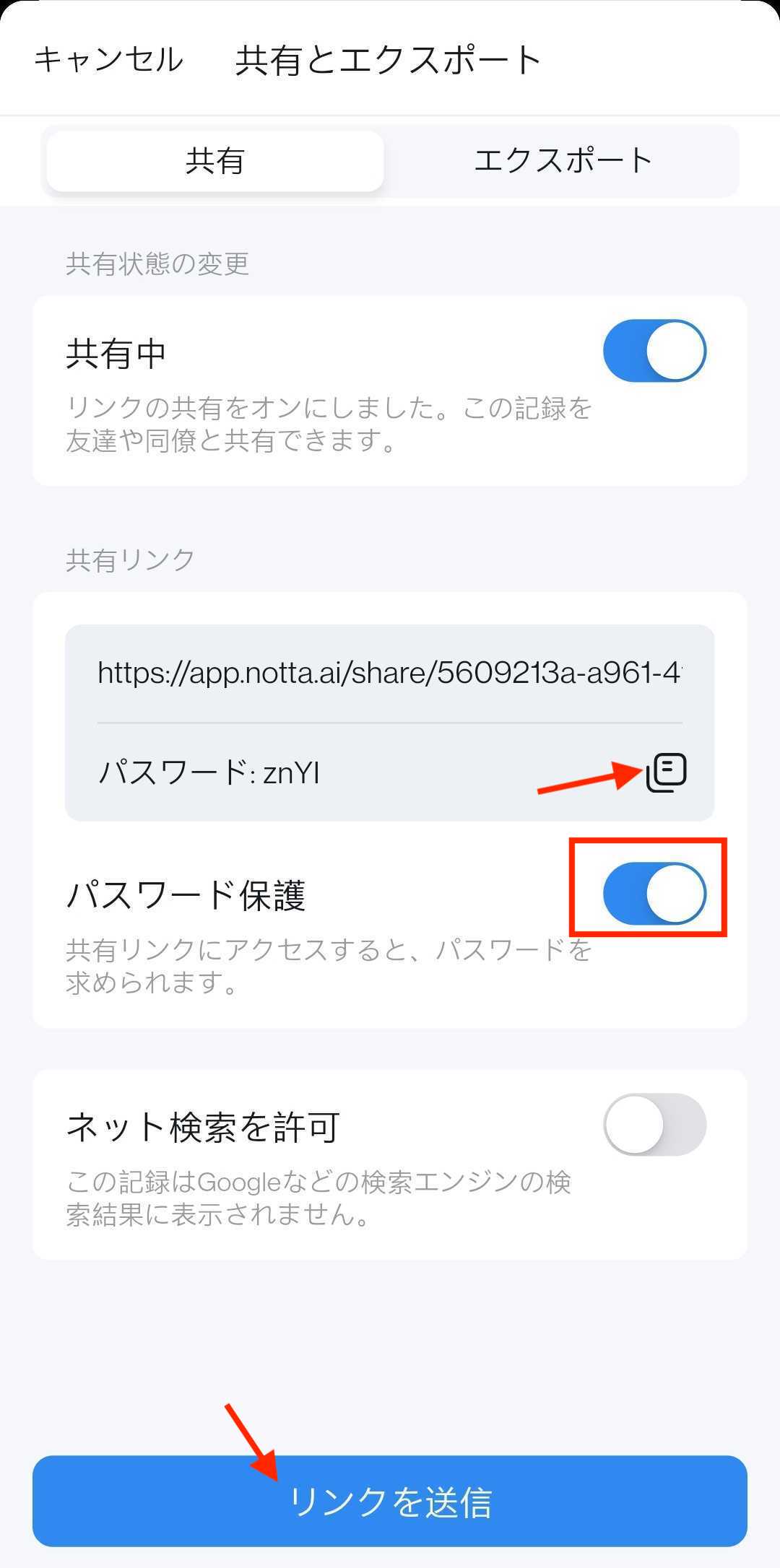This screenshot has width=780, height=1568.
Task: Enable ネット検索を許可 switch
Action: pyautogui.click(x=654, y=1125)
